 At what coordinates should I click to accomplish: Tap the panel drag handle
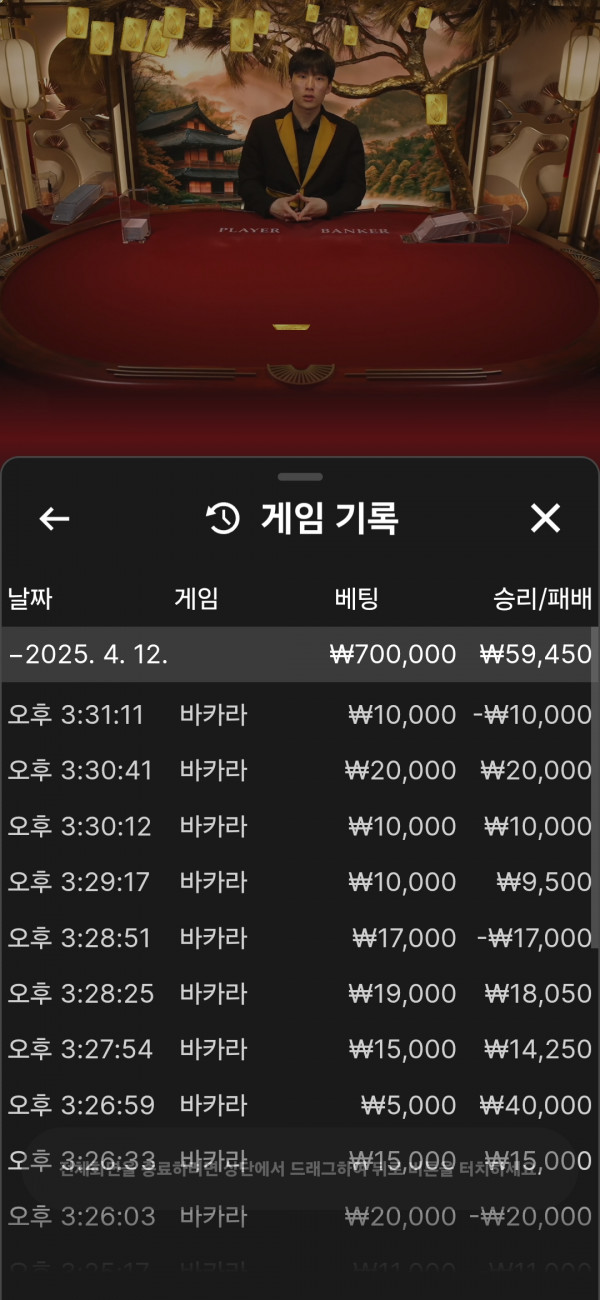click(300, 478)
